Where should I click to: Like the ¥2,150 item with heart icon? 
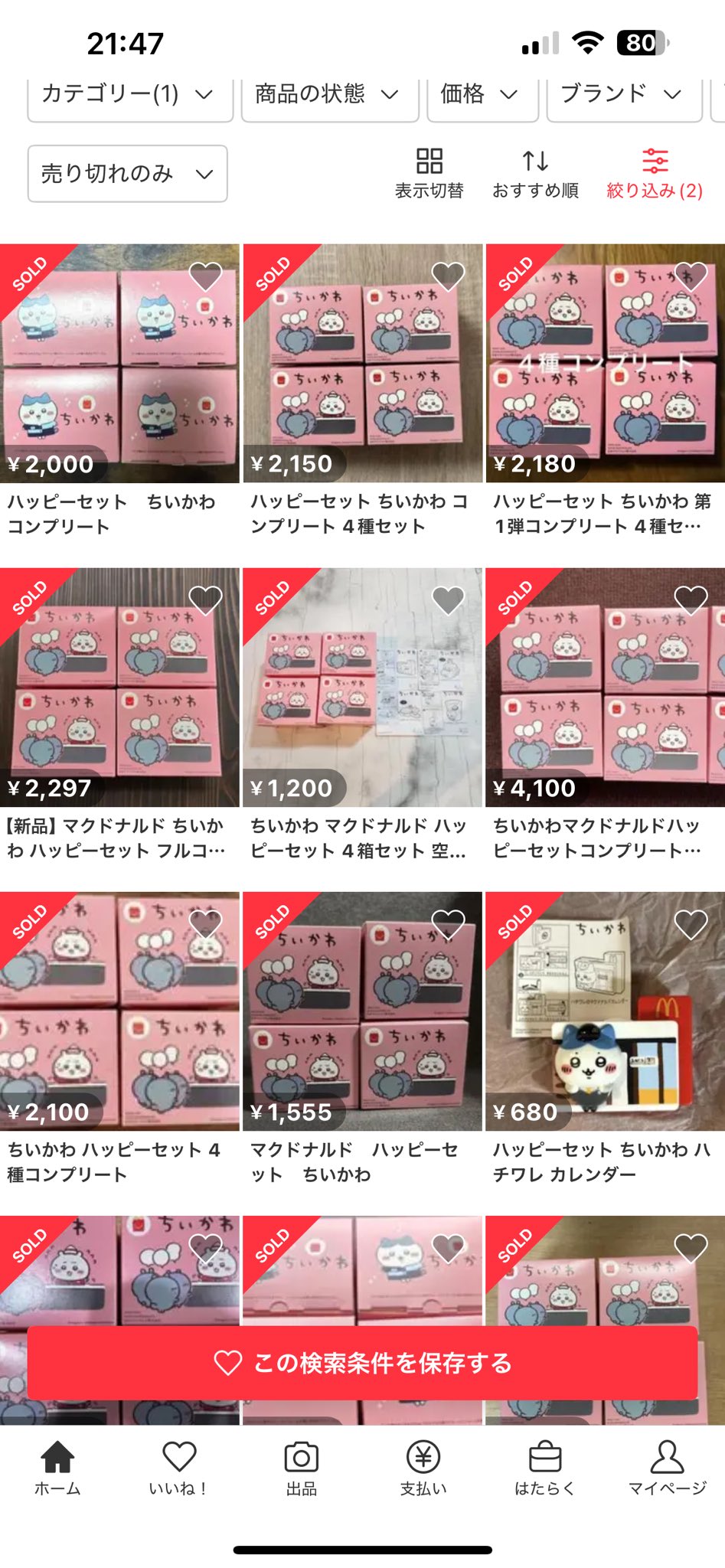pyautogui.click(x=448, y=276)
